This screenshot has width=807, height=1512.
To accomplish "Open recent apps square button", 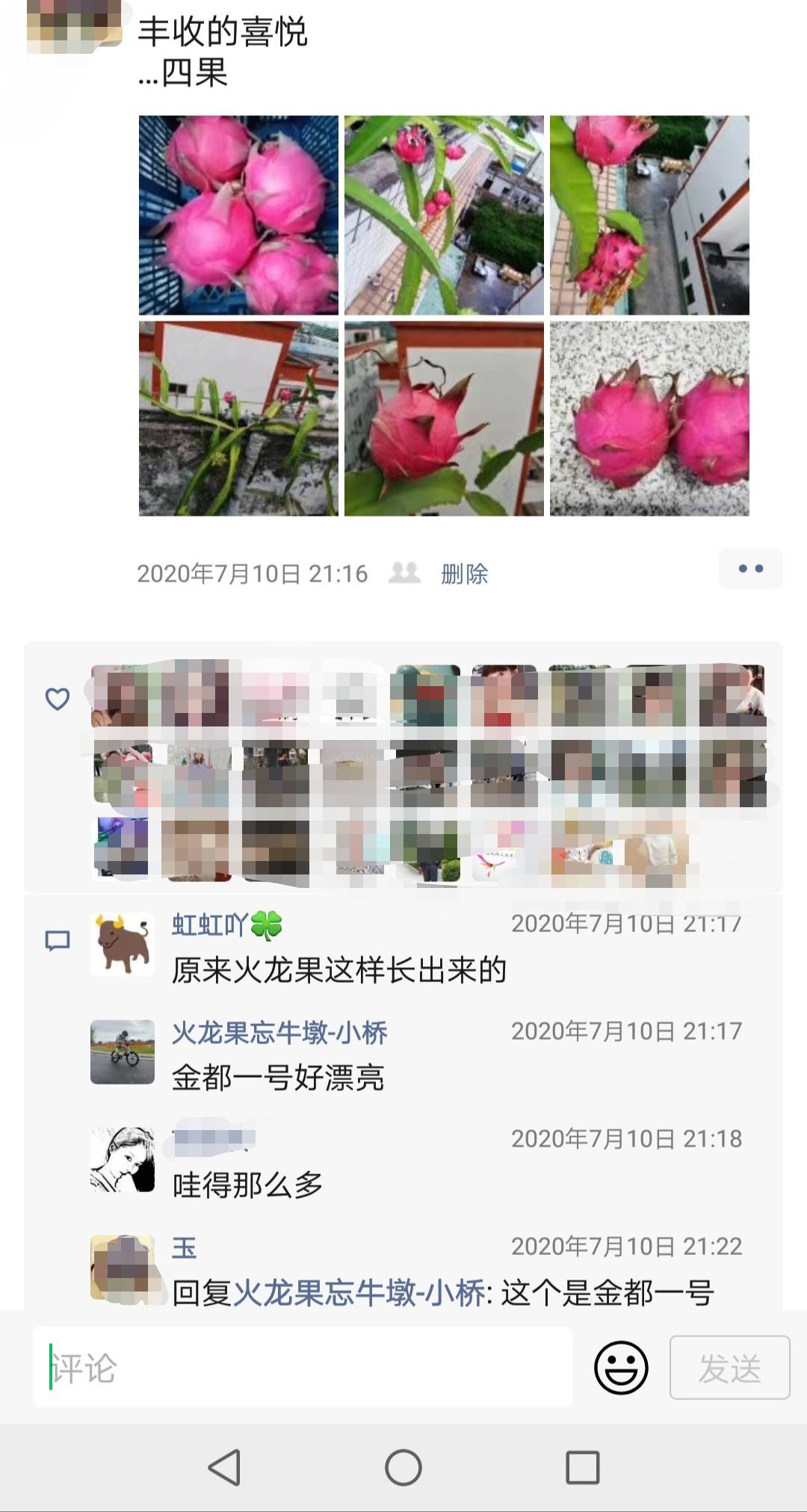I will click(583, 1467).
